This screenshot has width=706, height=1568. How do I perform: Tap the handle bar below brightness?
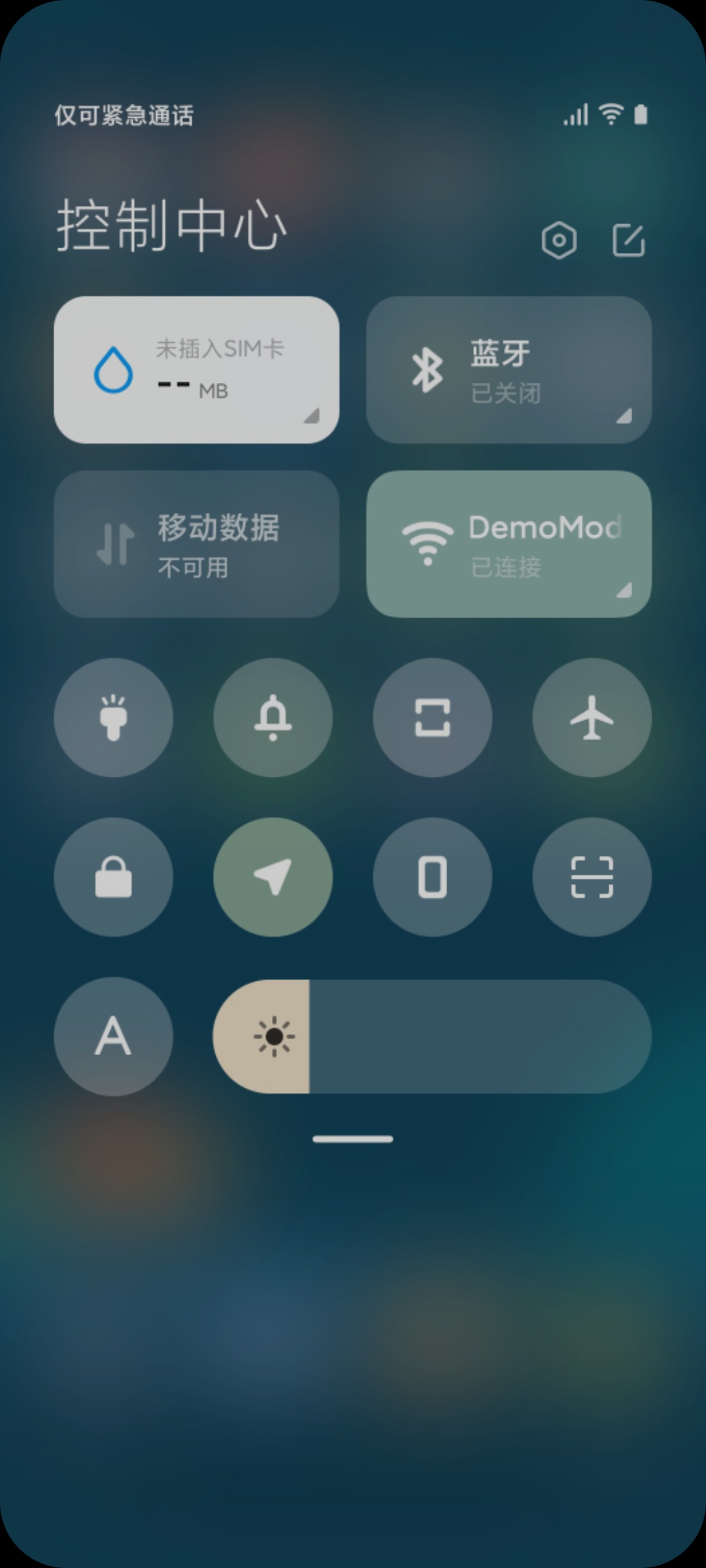tap(353, 1139)
